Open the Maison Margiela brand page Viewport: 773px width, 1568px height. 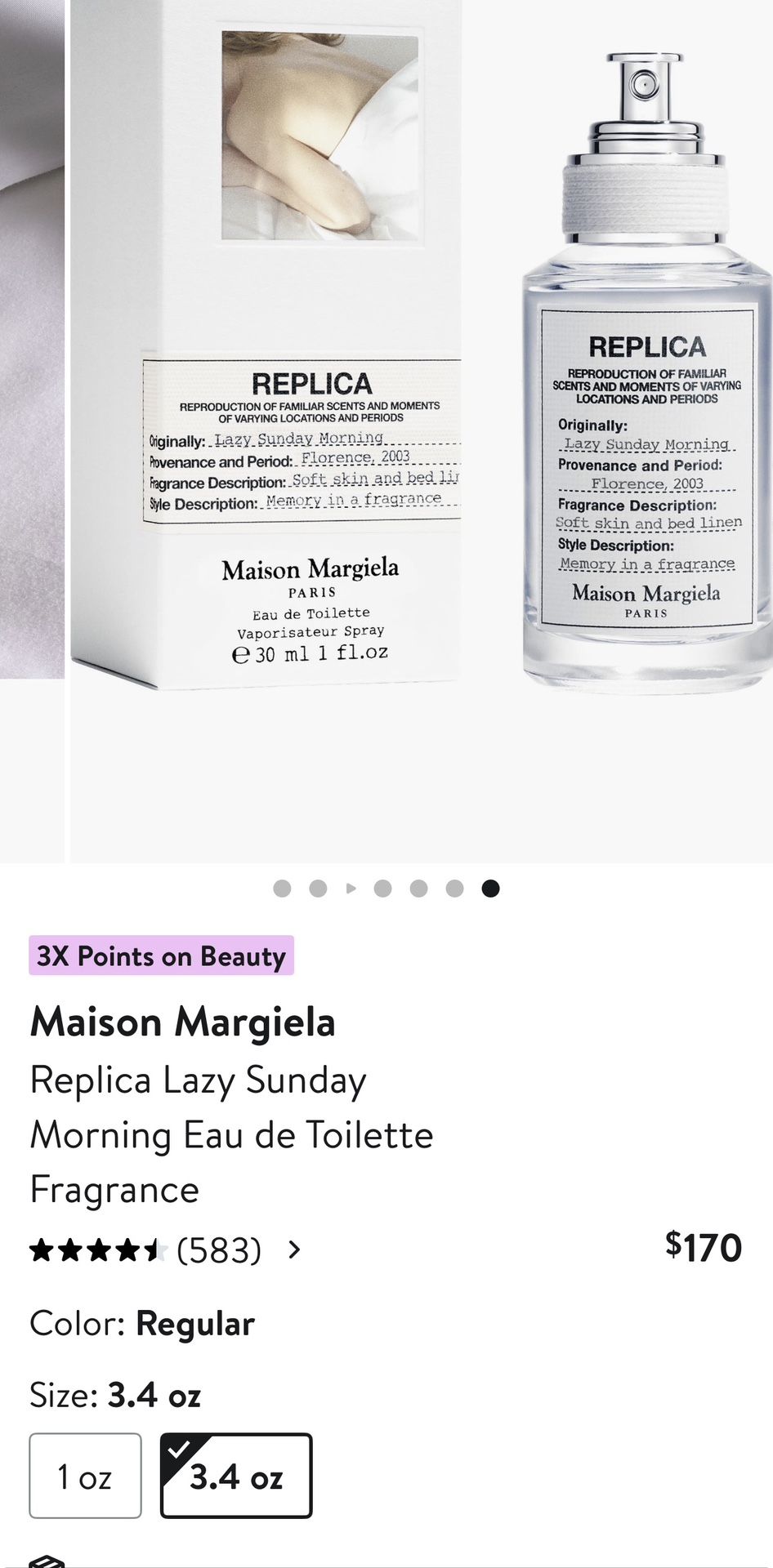[x=184, y=1020]
